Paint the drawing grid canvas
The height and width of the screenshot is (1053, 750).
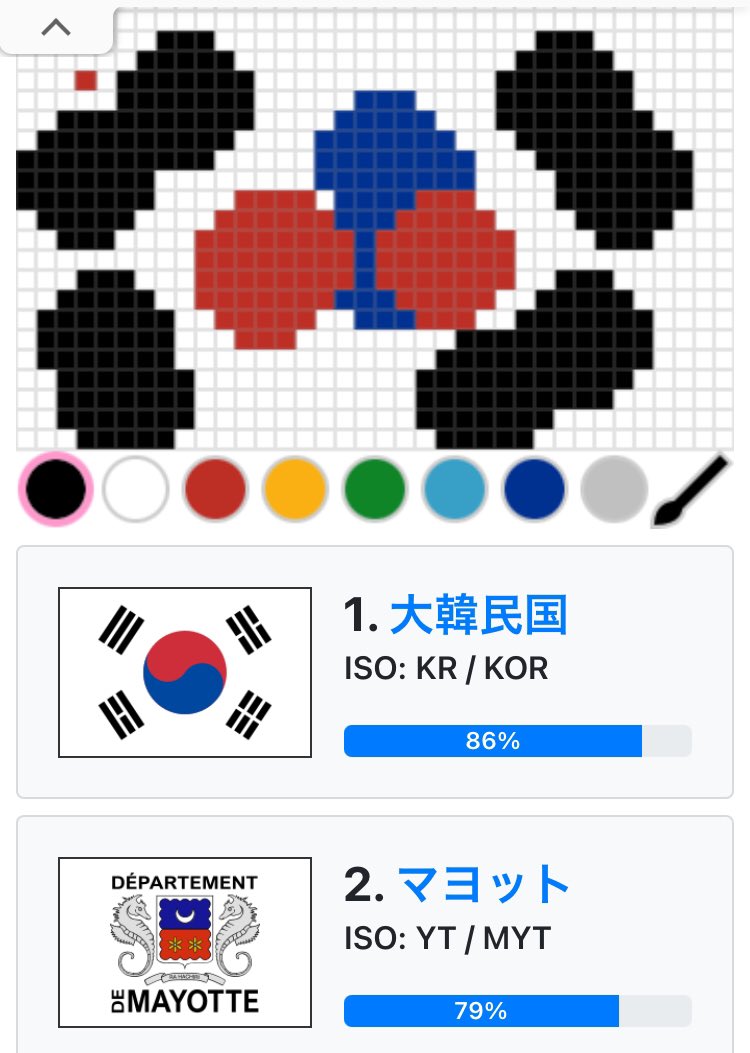[375, 230]
